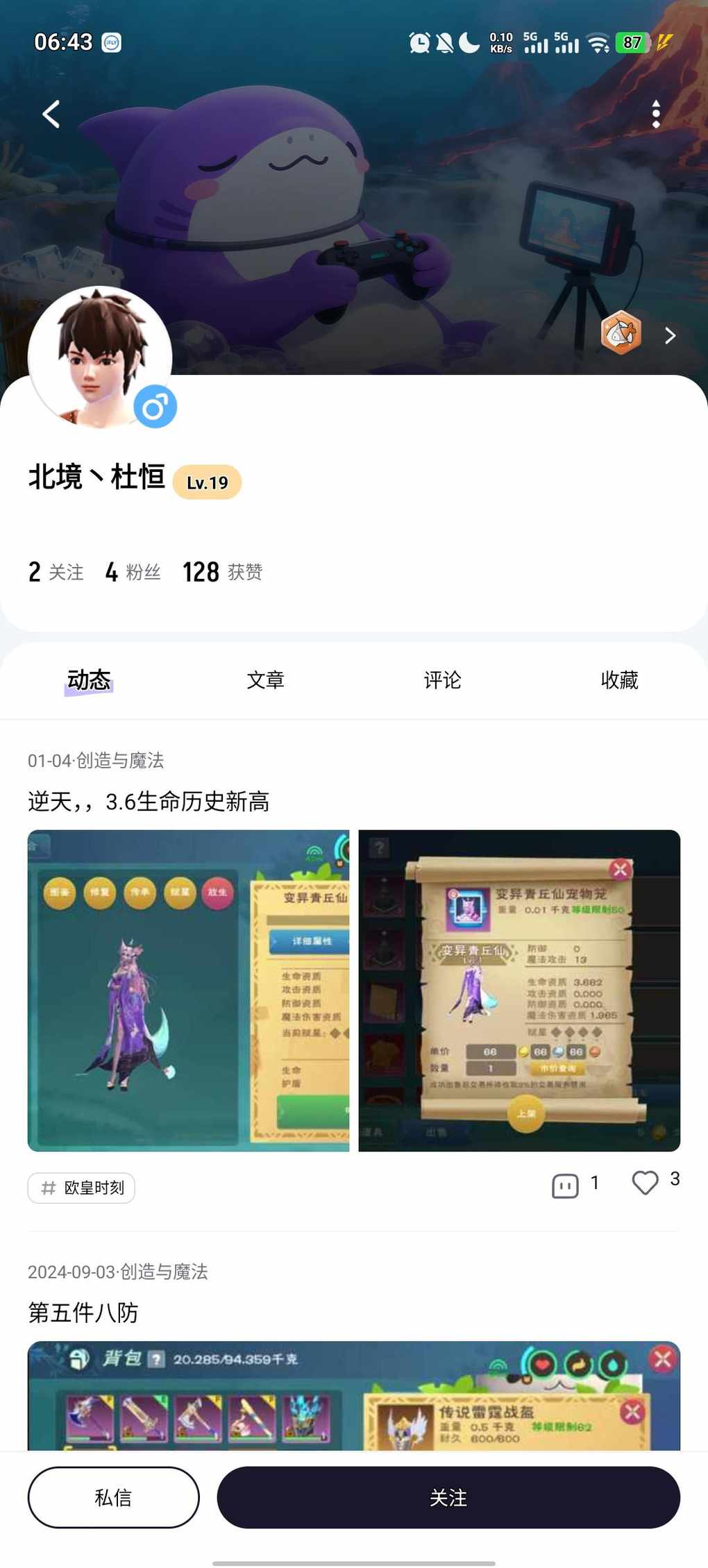Select the 动态 tab

click(89, 680)
